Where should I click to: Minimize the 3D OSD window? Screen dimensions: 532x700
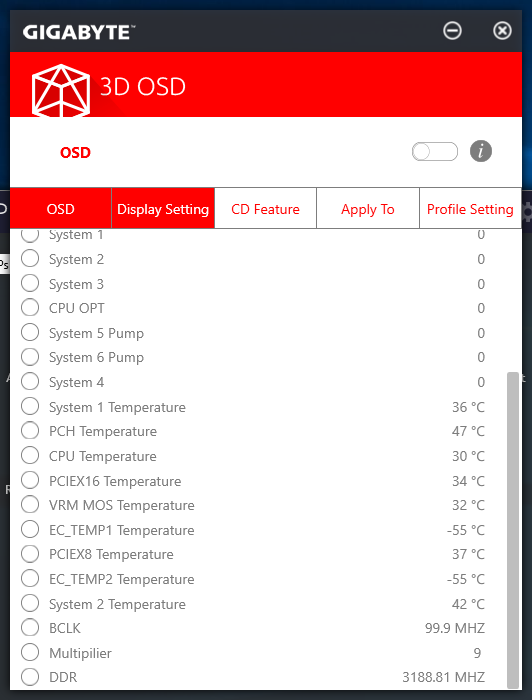pyautogui.click(x=452, y=31)
